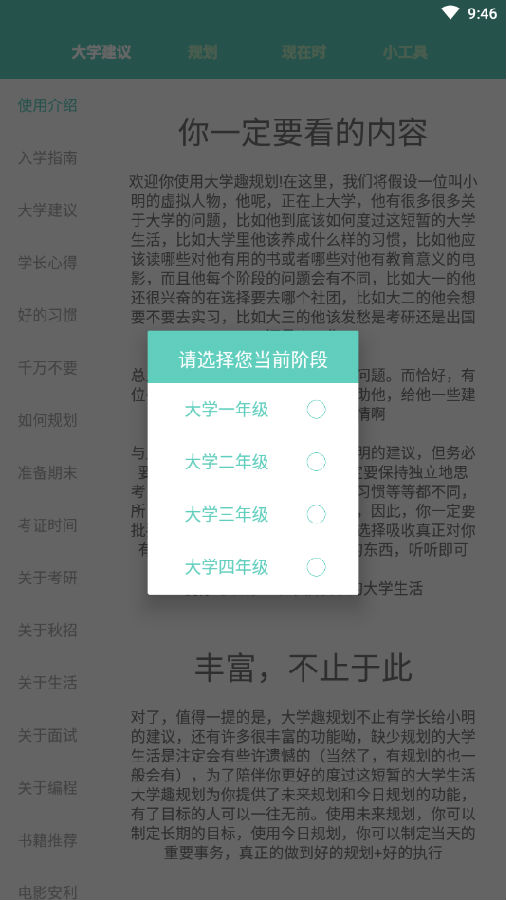Select 大学四年级 in the dialog
Viewport: 506px width, 900px height.
(x=253, y=567)
